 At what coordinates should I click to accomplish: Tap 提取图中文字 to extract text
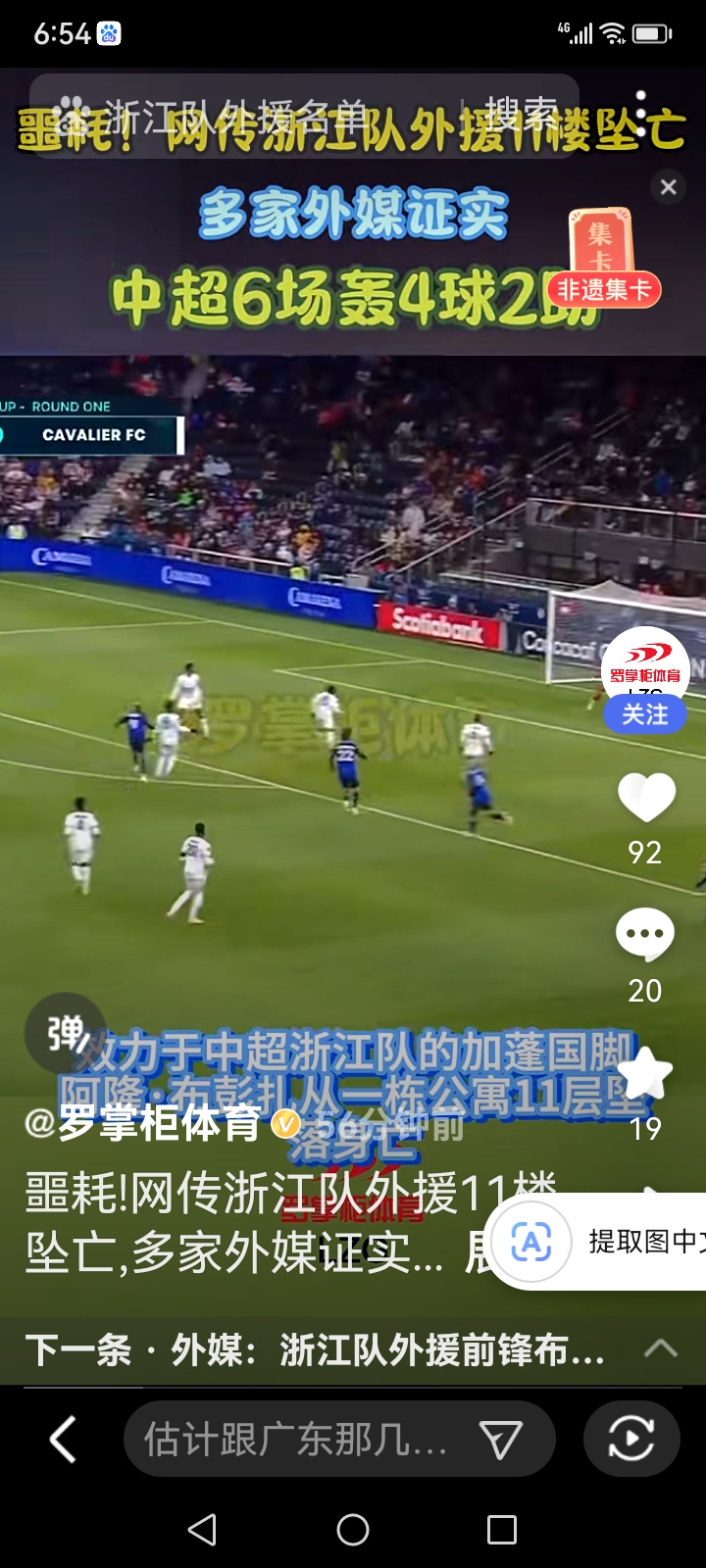(x=608, y=1242)
